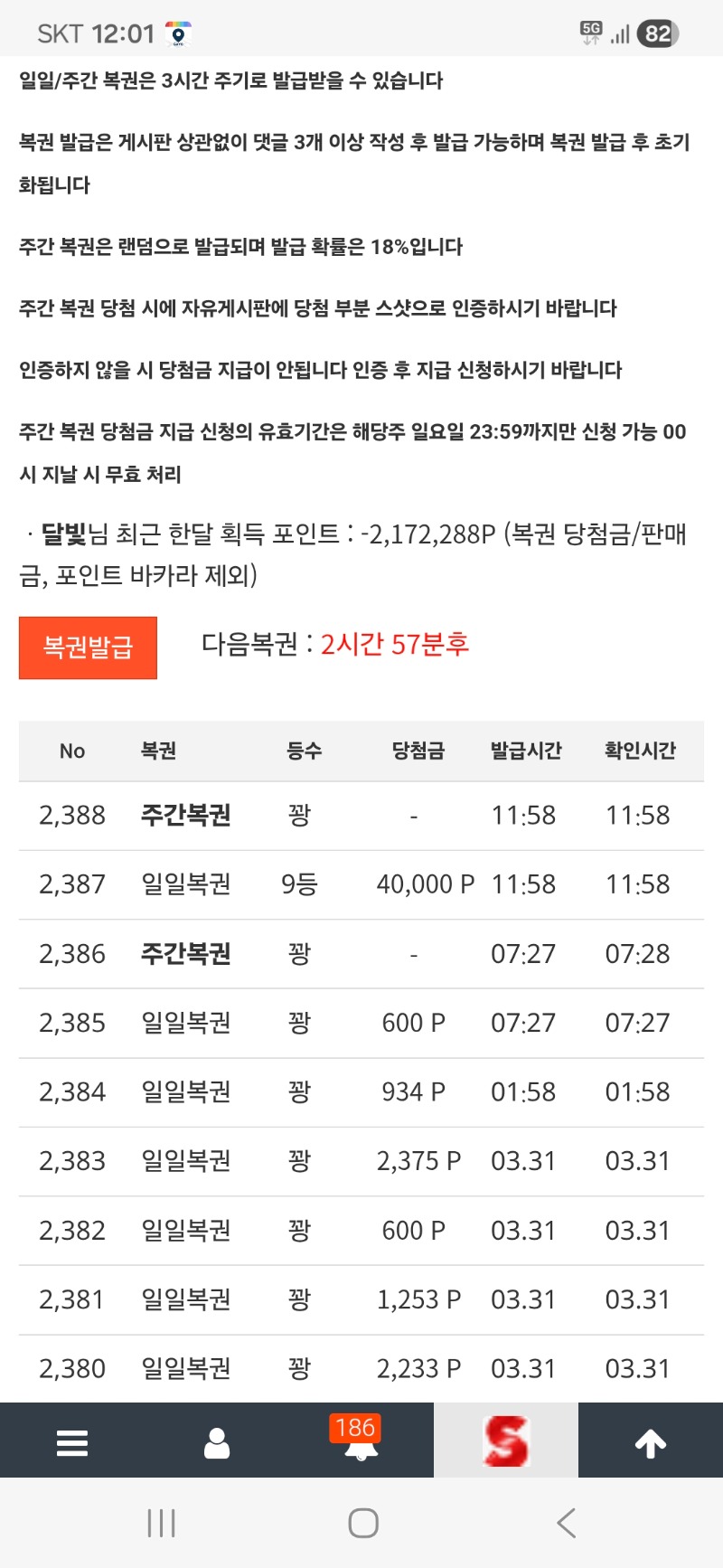Tap the red S logo button
Image resolution: width=723 pixels, height=1568 pixels.
tap(505, 1441)
